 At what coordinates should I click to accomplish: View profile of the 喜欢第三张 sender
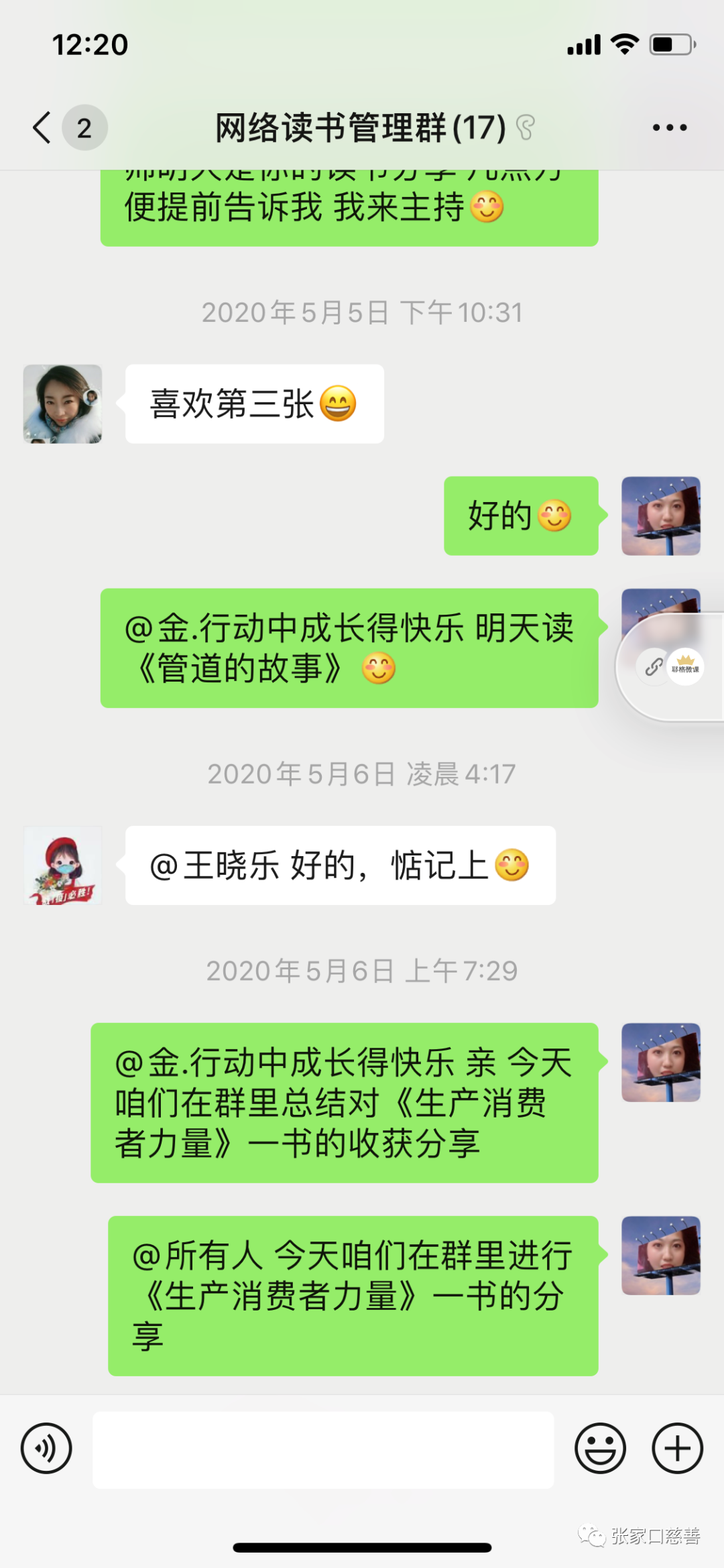pyautogui.click(x=62, y=404)
